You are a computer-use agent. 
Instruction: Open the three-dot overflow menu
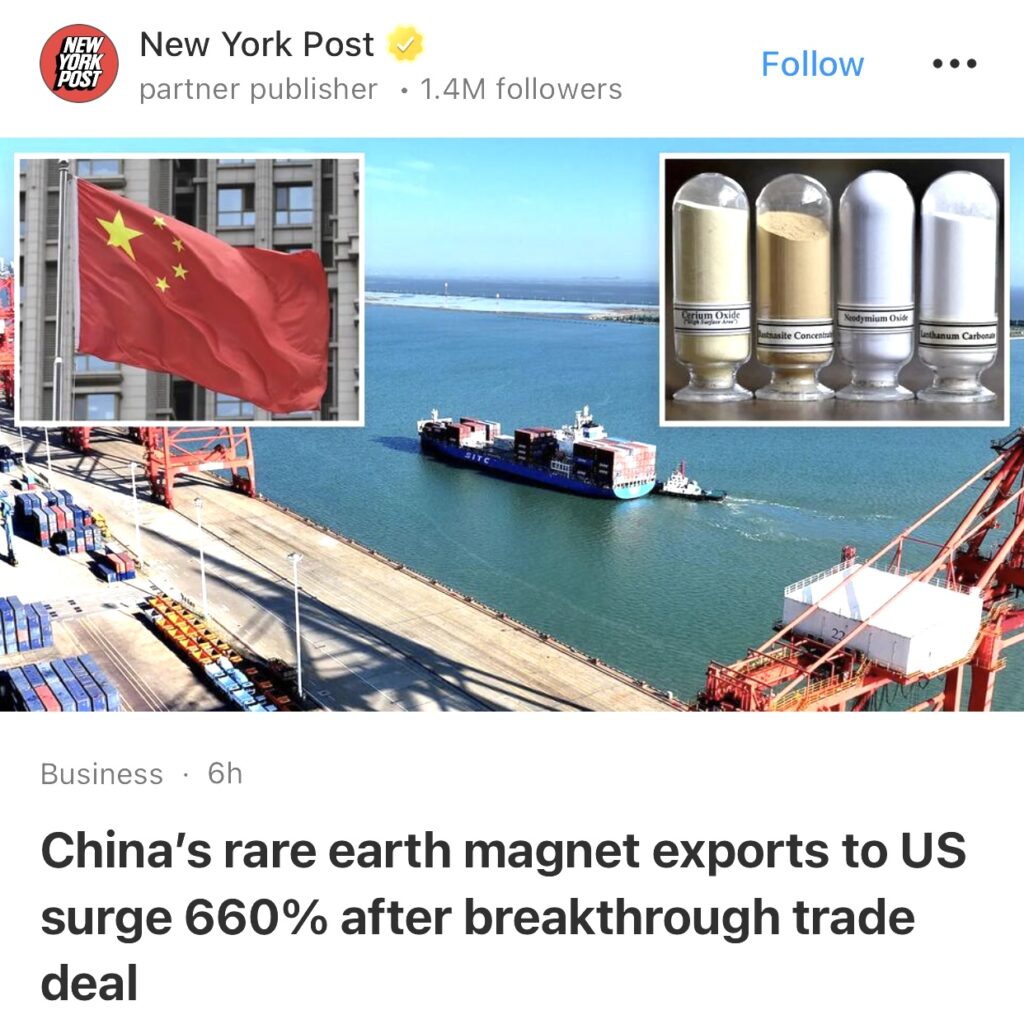tap(953, 64)
